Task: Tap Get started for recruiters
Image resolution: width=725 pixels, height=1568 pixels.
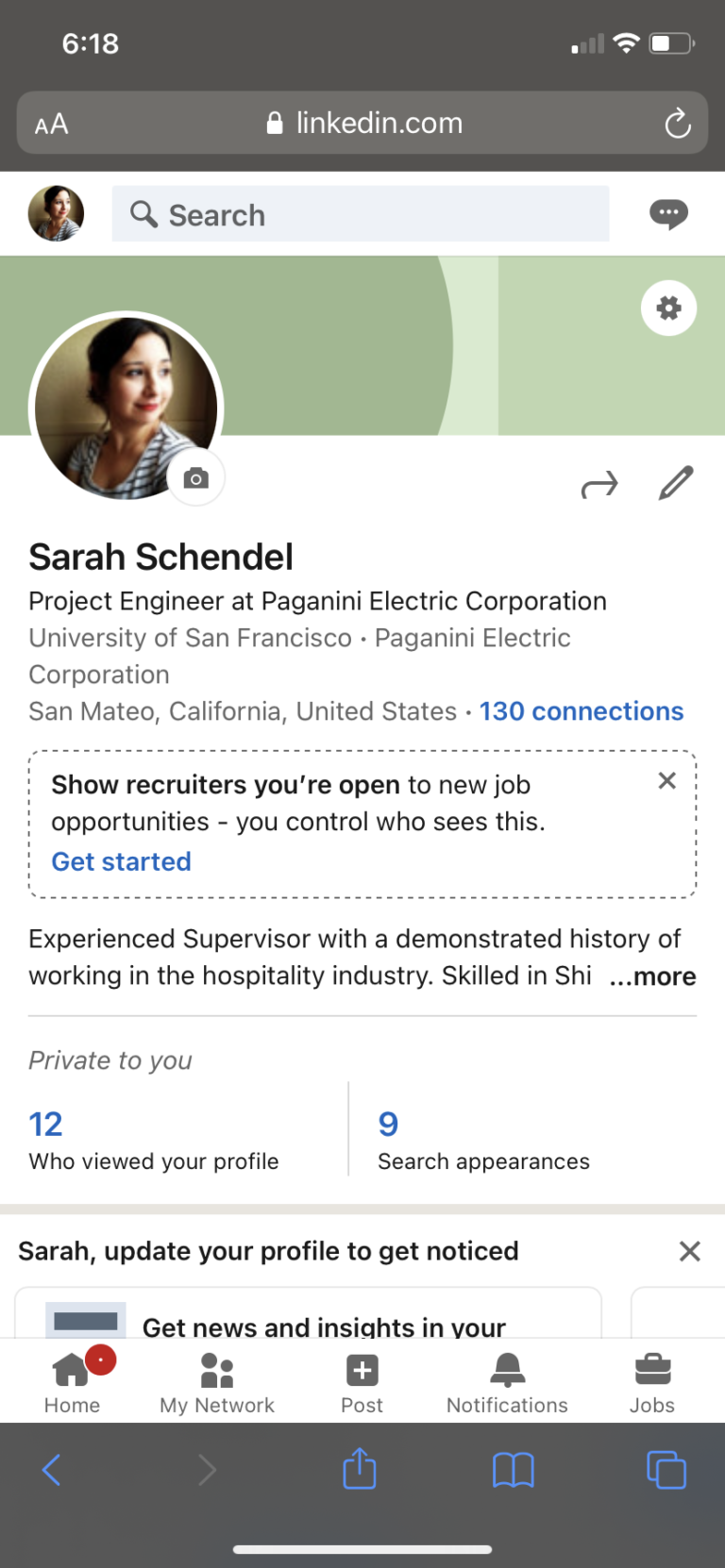Action: coord(121,861)
